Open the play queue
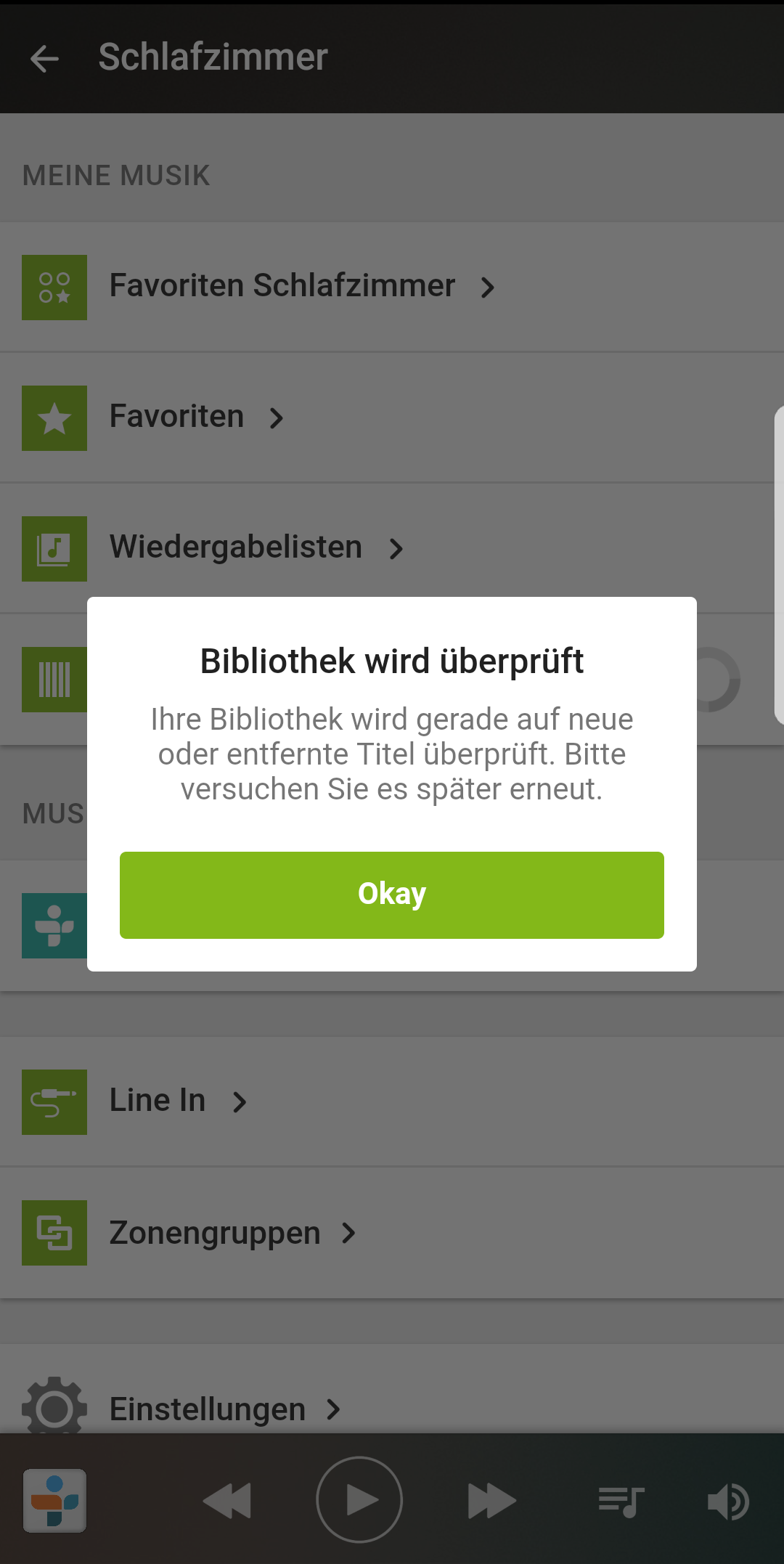Viewport: 784px width, 1564px height. (621, 1501)
